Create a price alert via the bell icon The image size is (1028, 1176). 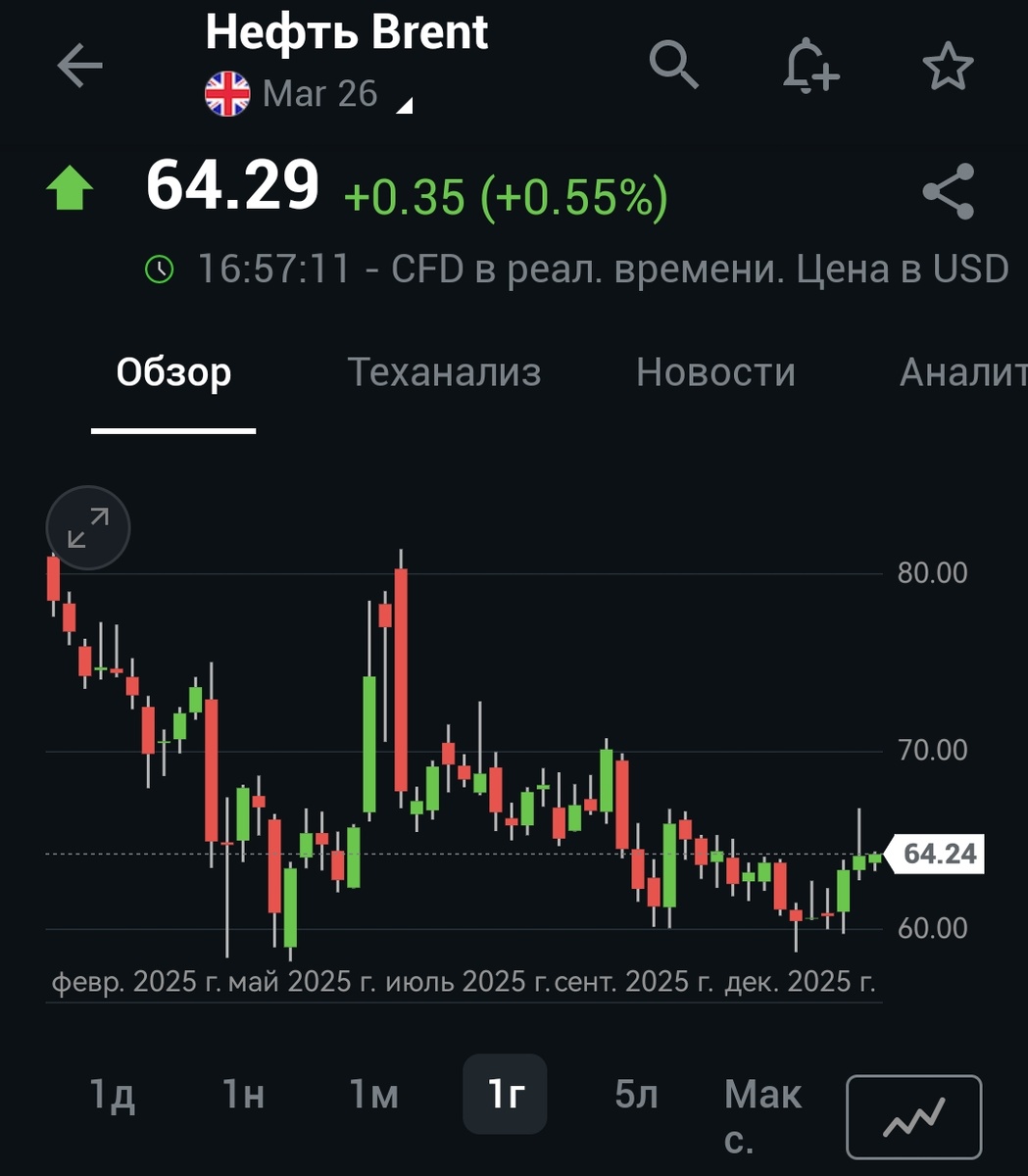(809, 66)
